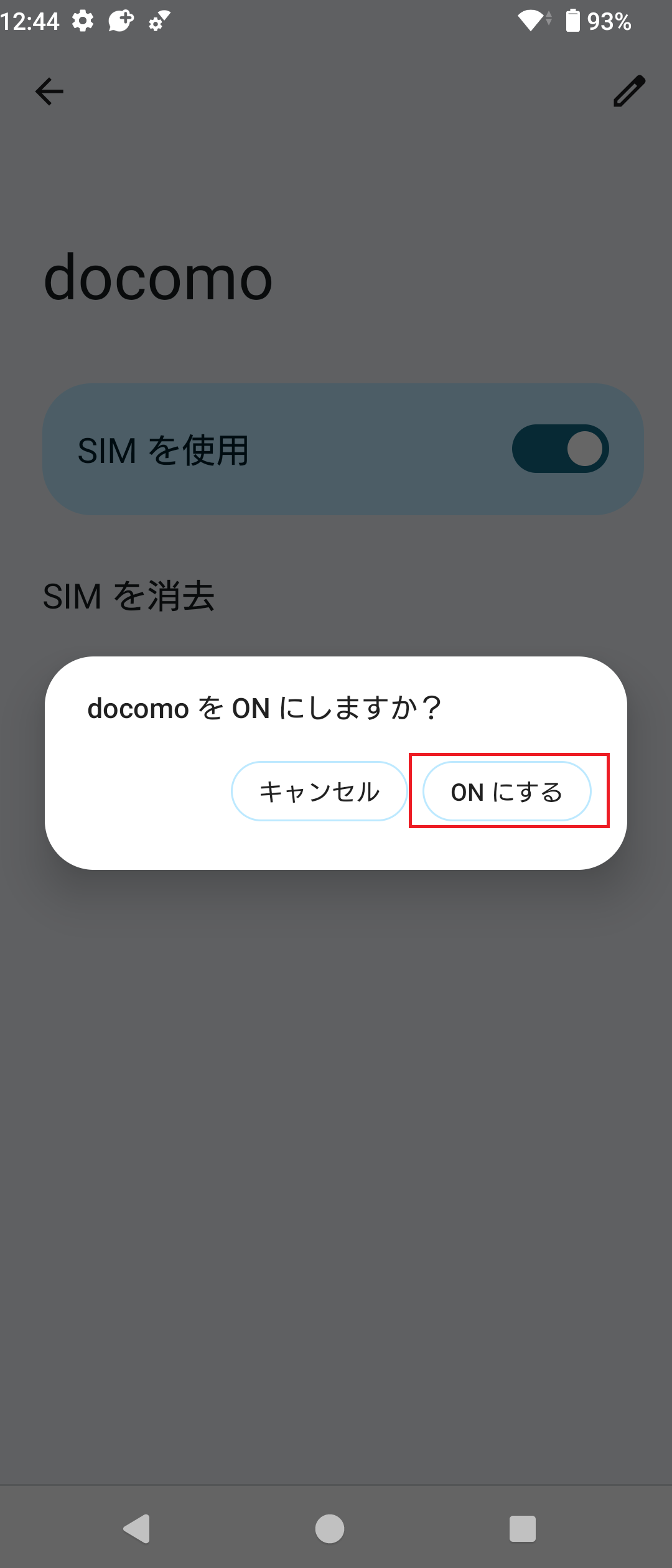
Task: Open the new message notification icon
Action: [119, 21]
